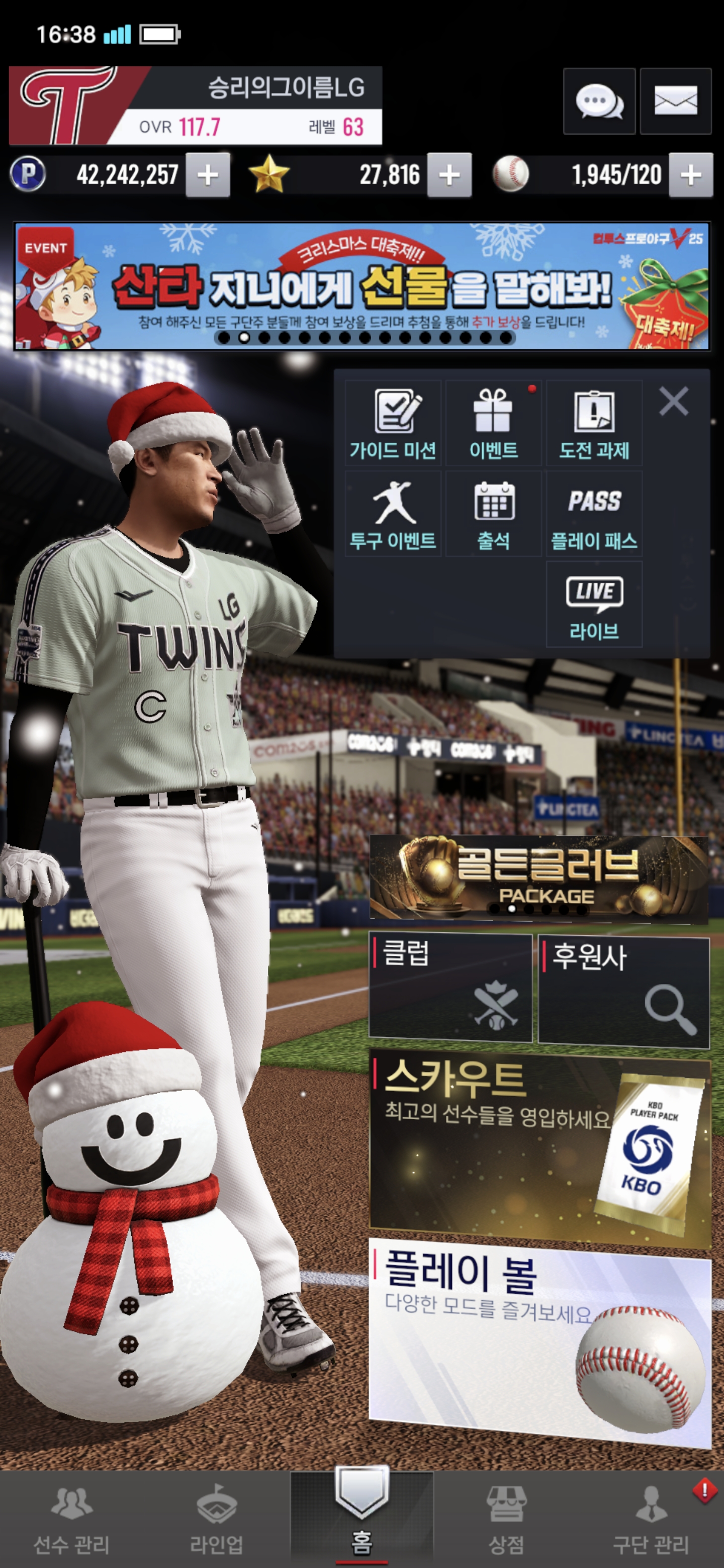Open the chat bubble icon
The image size is (724, 1568).
coord(599,101)
